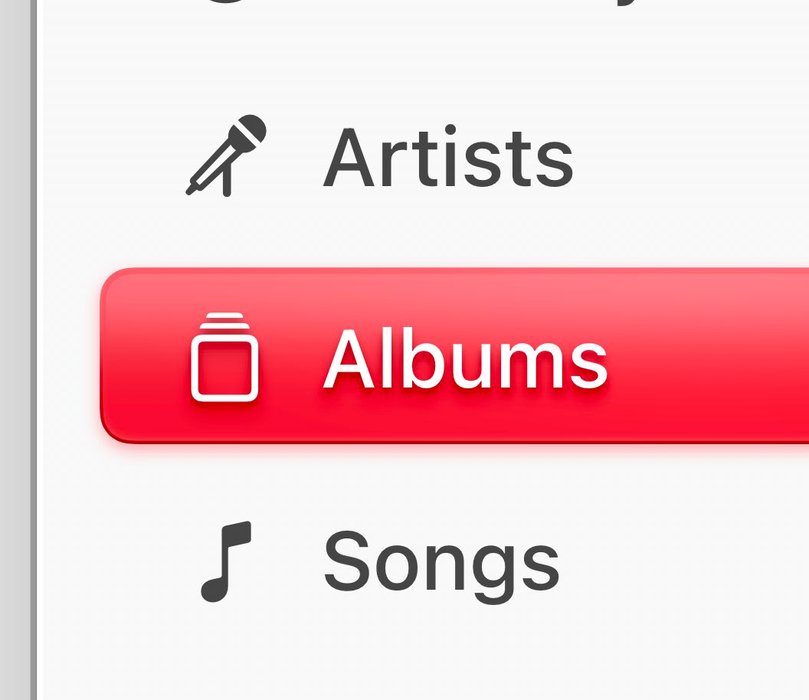Go to the Songs library
The image size is (809, 700).
coord(440,561)
